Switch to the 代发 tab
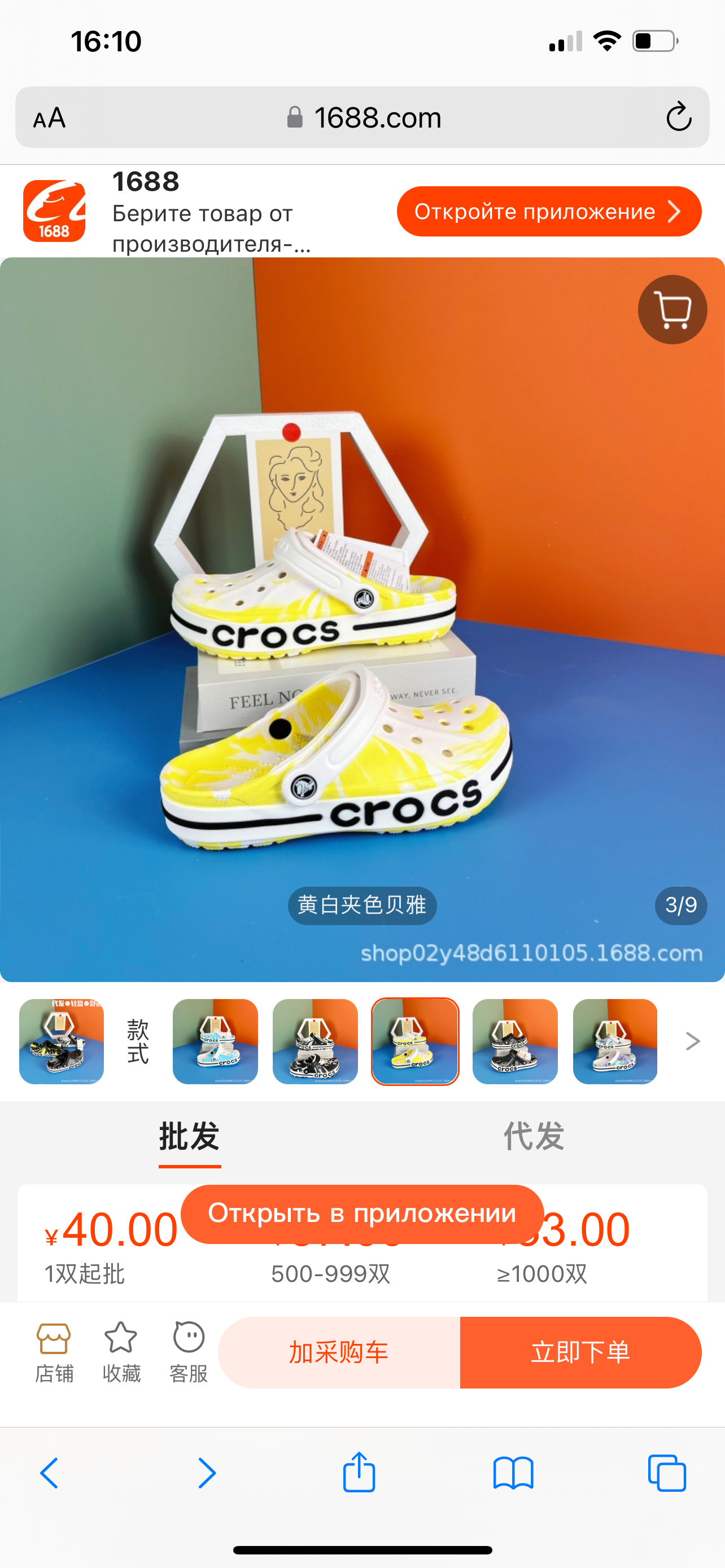 click(x=533, y=1136)
